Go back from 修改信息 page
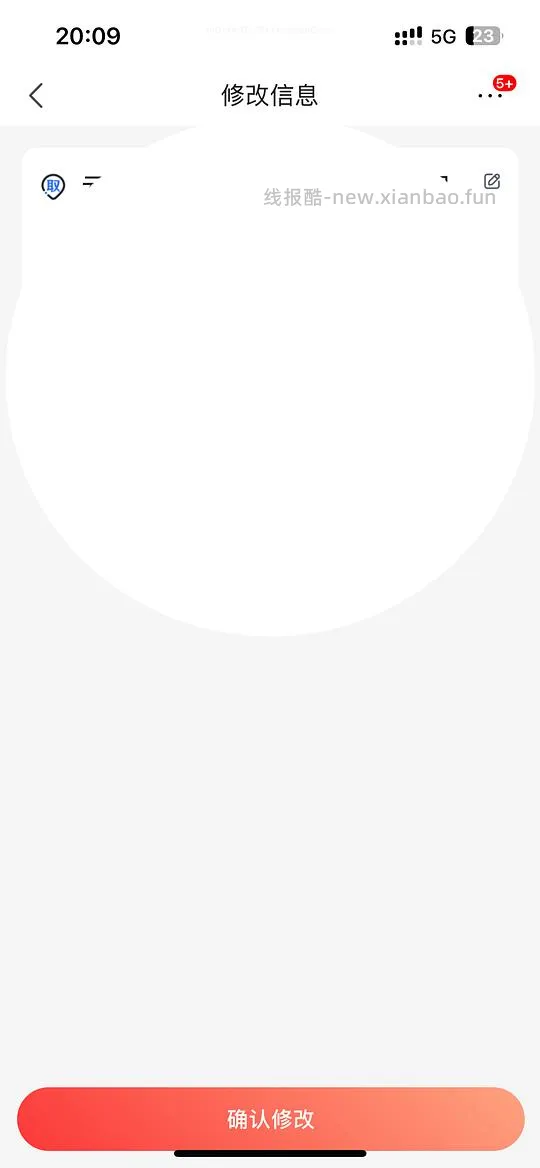Screen dimensions: 540x1168 point(36,95)
